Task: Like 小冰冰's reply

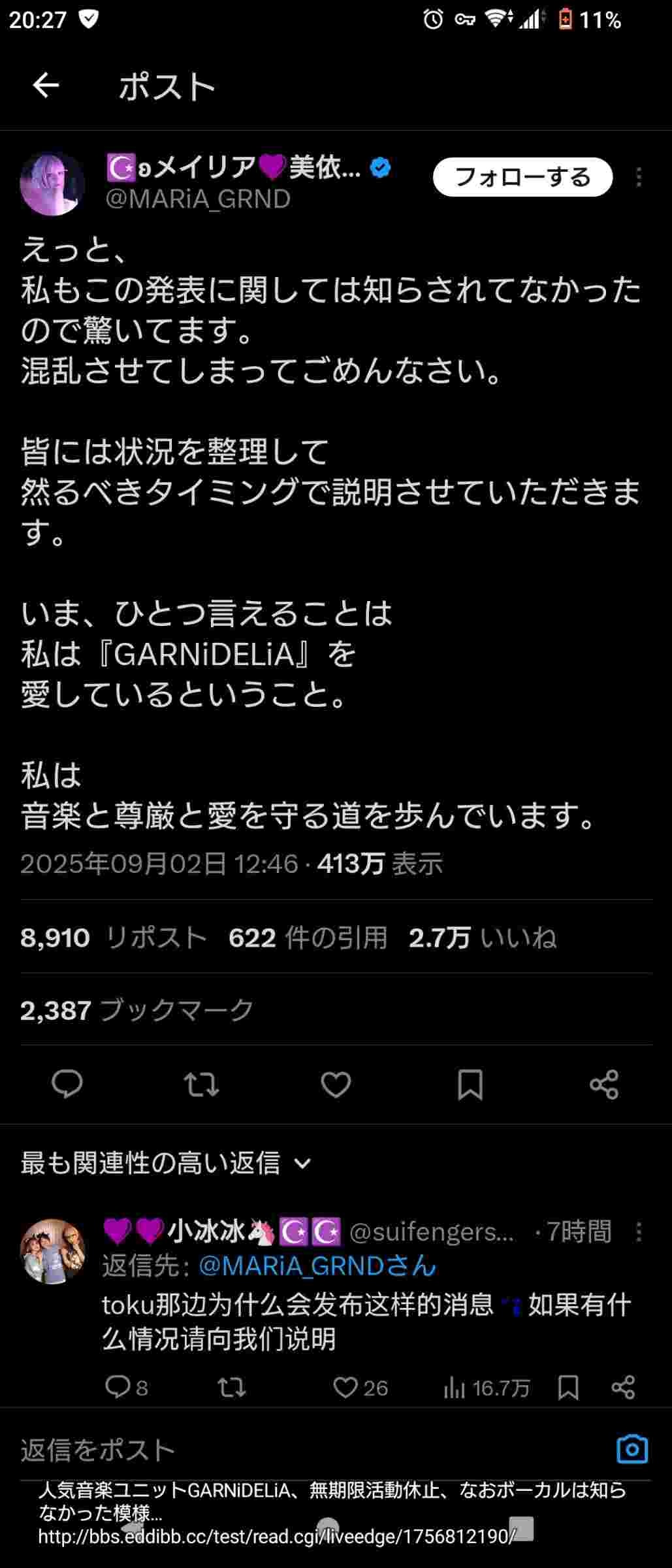Action: coord(345,1387)
